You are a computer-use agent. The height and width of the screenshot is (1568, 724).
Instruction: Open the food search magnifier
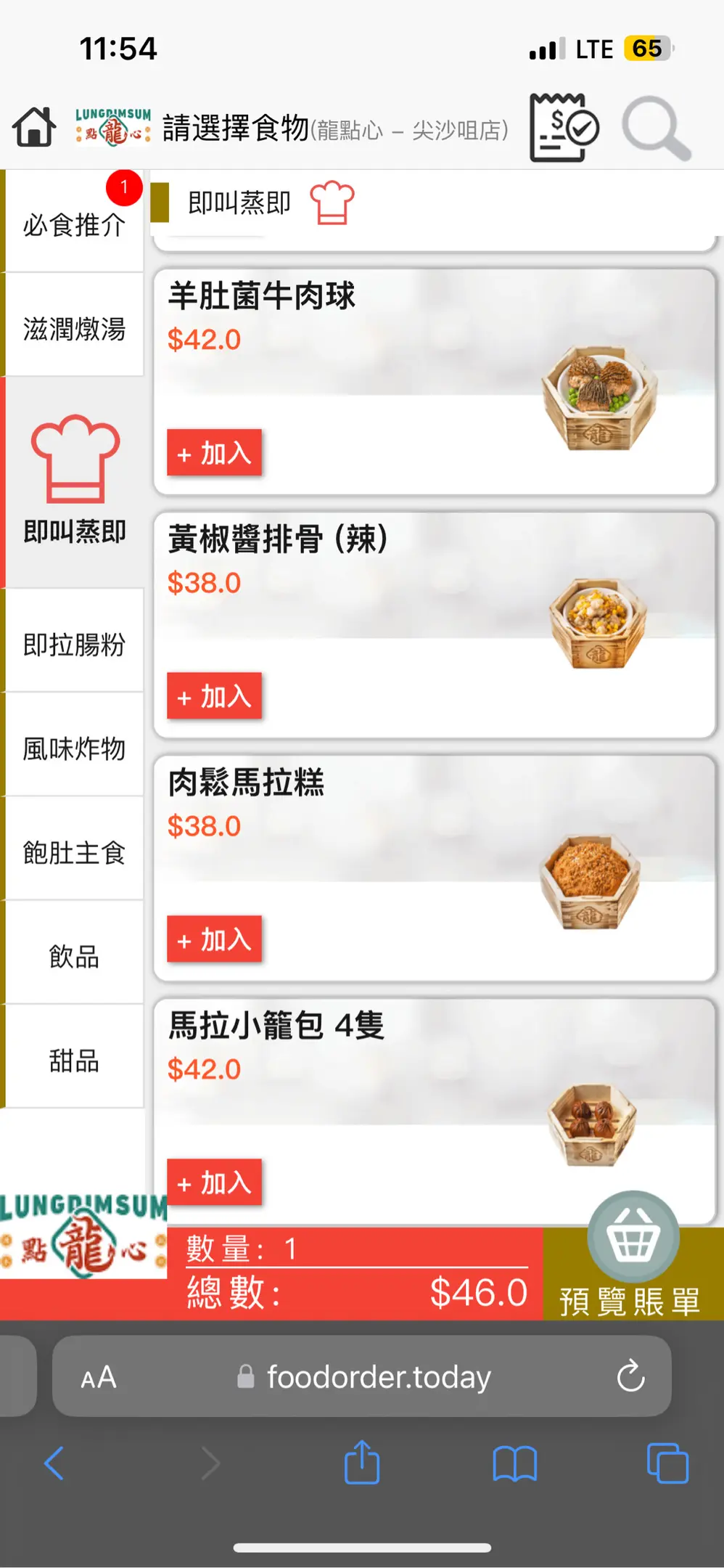(x=655, y=128)
